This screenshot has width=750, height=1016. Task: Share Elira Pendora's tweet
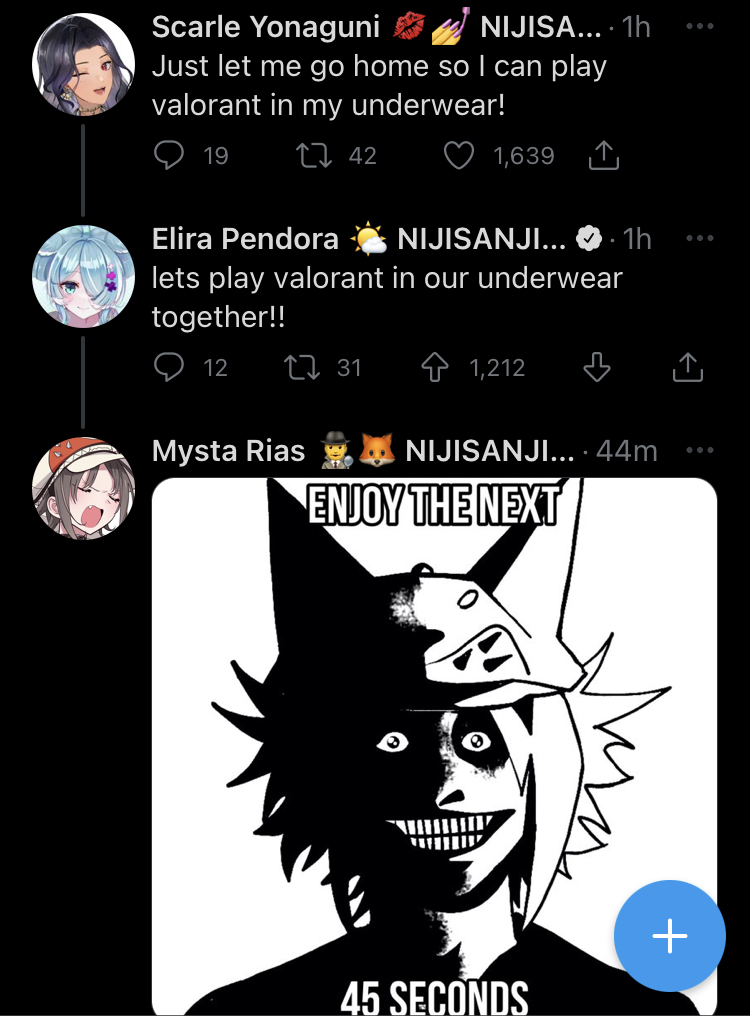(687, 368)
